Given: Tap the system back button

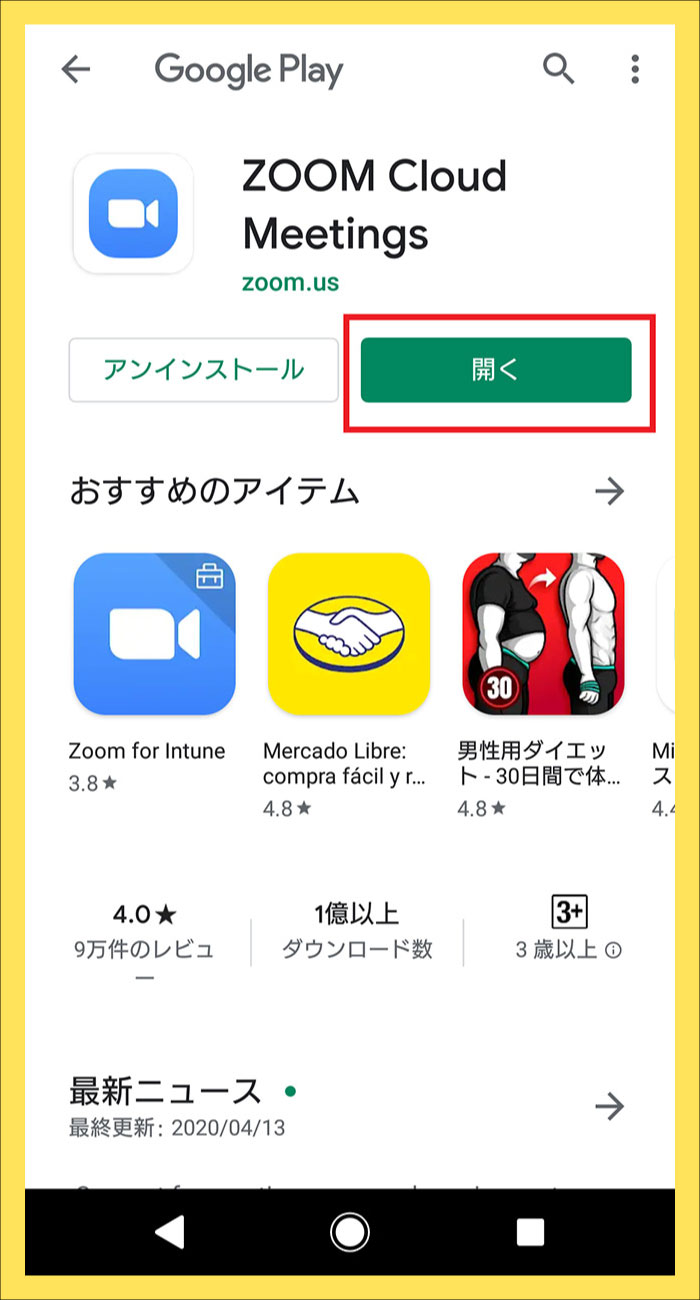Looking at the screenshot, I should (x=170, y=1232).
